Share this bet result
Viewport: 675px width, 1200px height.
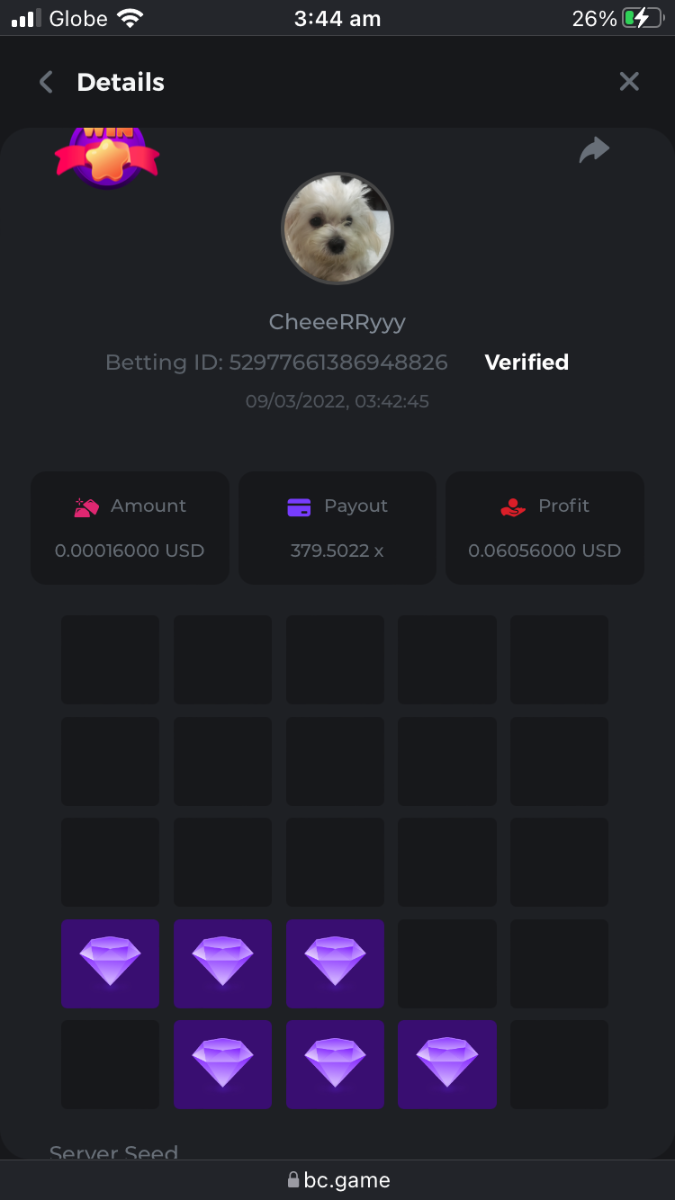click(x=594, y=150)
